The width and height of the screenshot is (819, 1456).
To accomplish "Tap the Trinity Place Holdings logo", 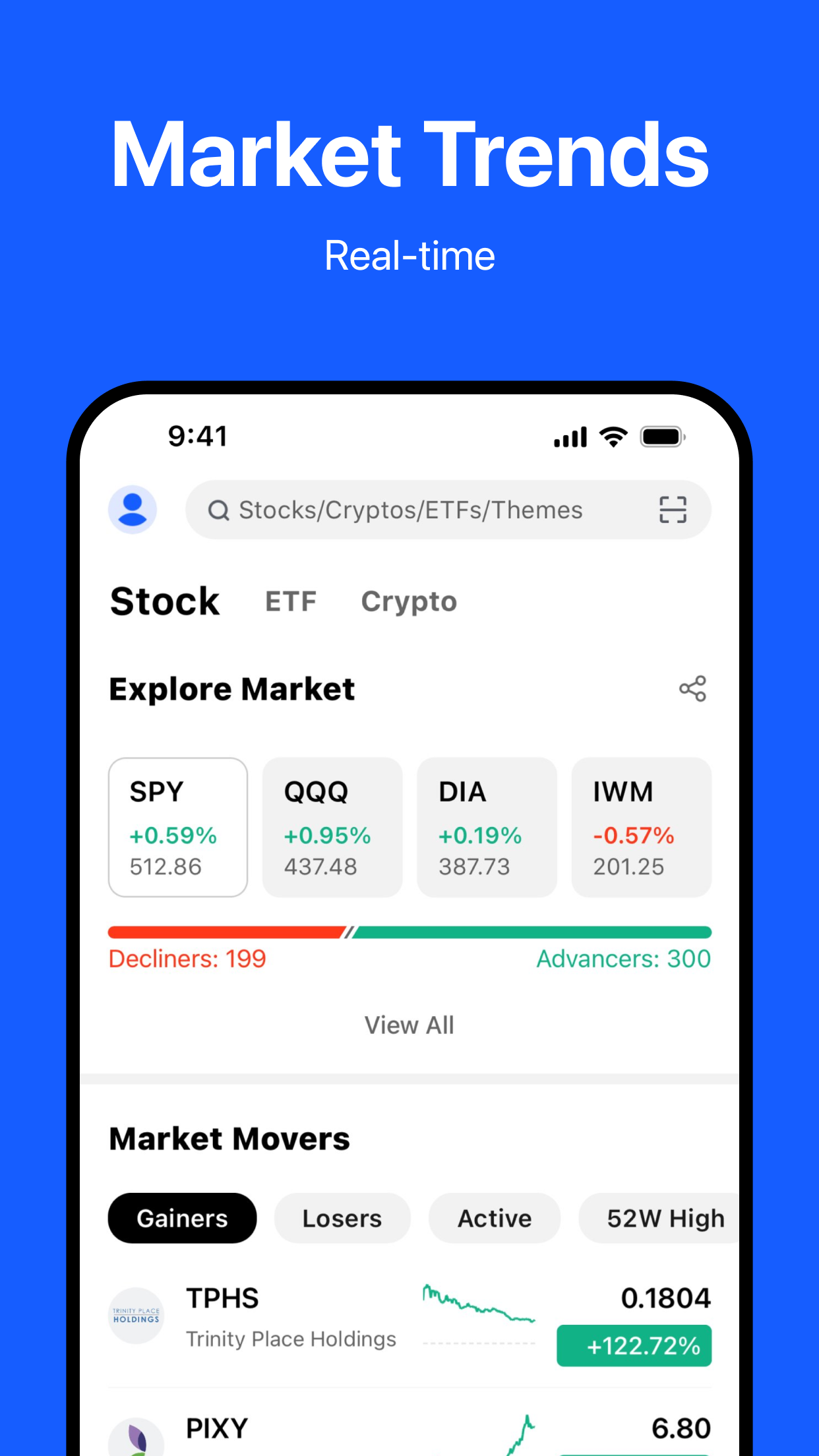I will 136,1316.
